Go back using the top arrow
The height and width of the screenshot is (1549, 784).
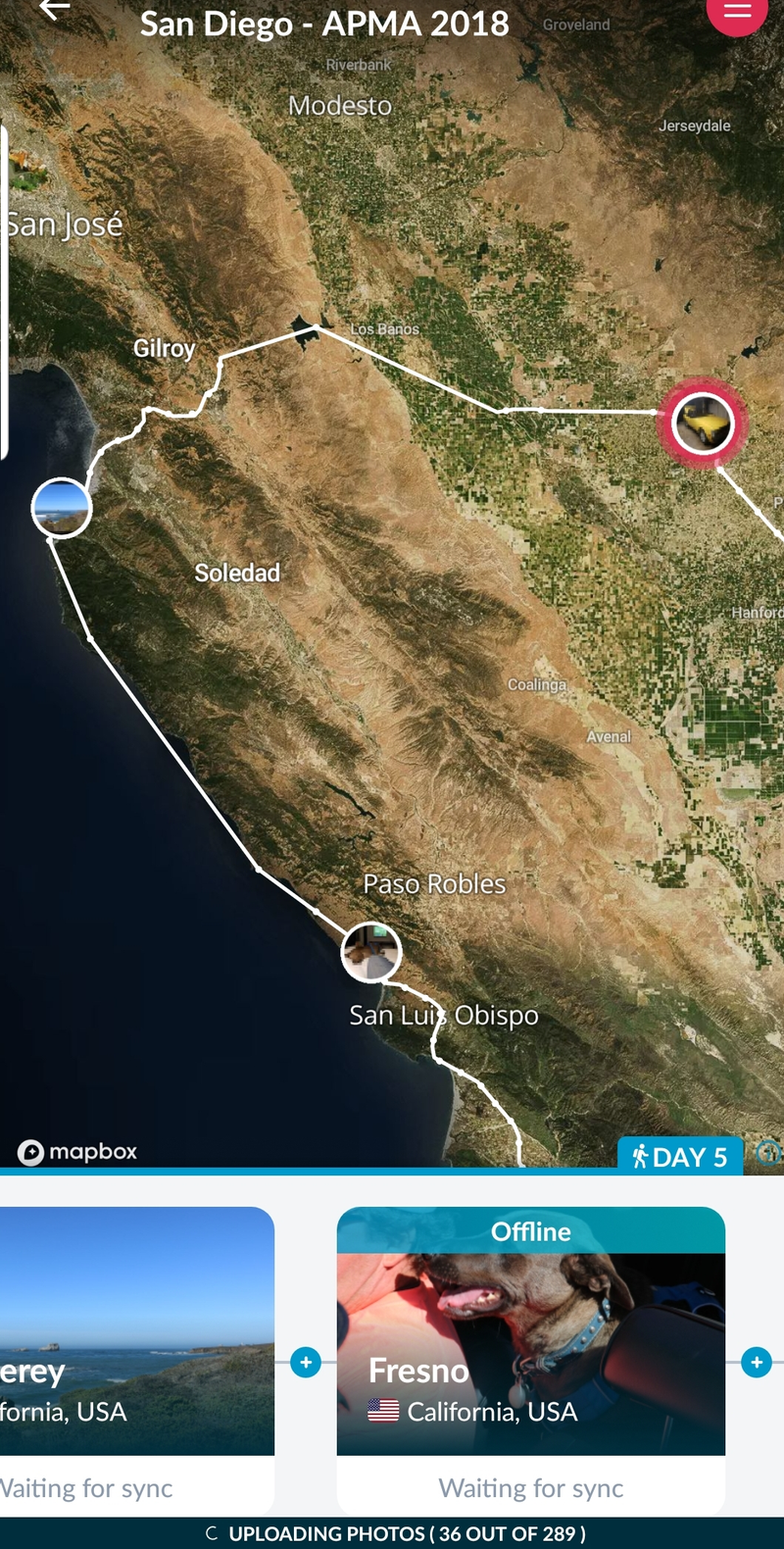coord(55,11)
